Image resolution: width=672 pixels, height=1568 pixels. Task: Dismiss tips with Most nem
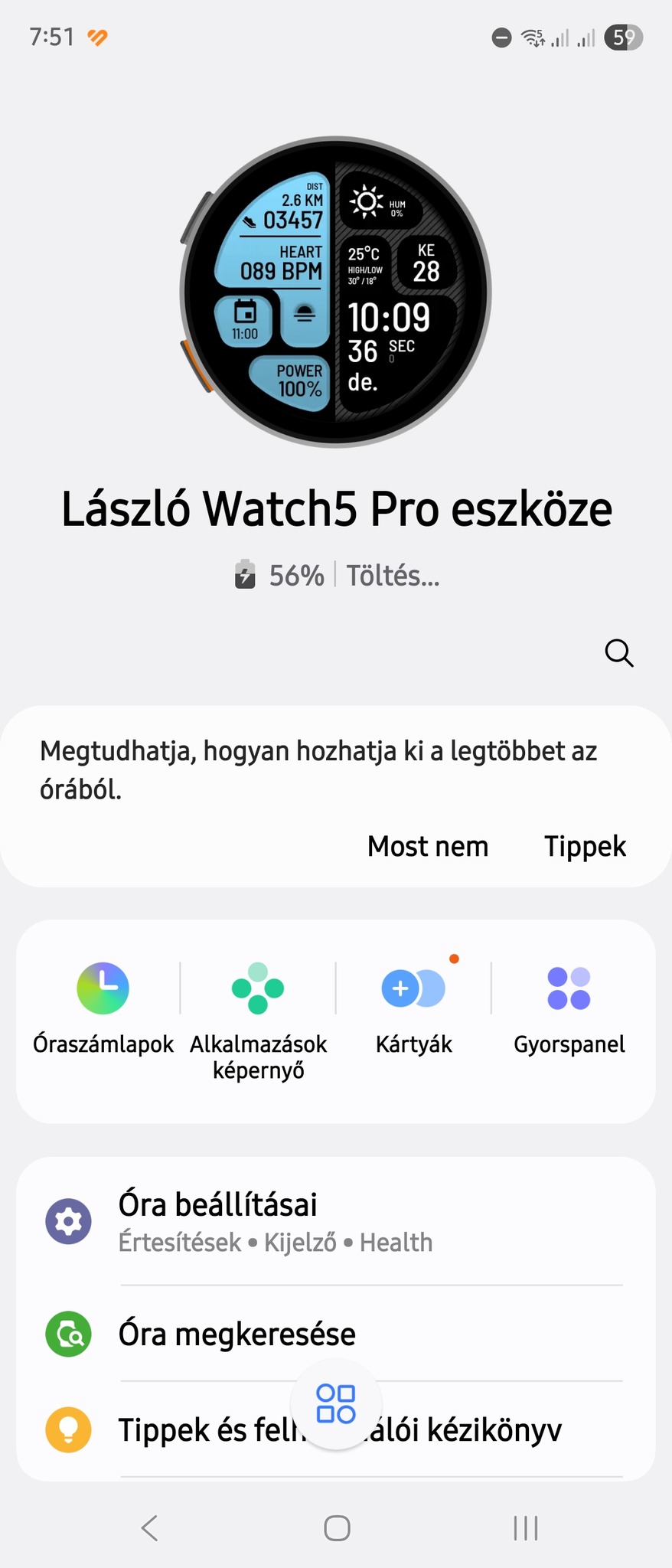(x=428, y=847)
